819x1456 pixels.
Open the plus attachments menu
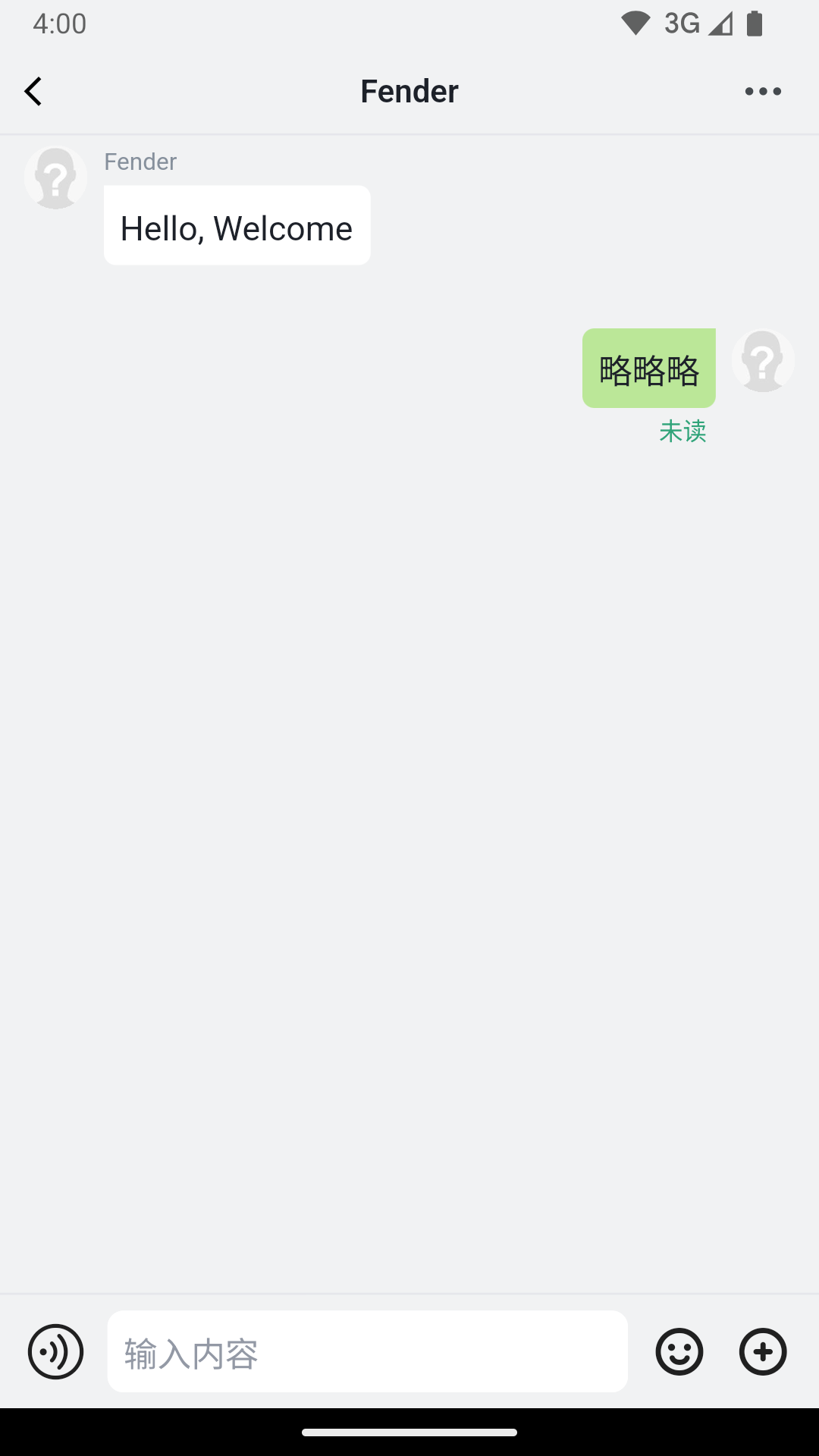click(762, 1351)
